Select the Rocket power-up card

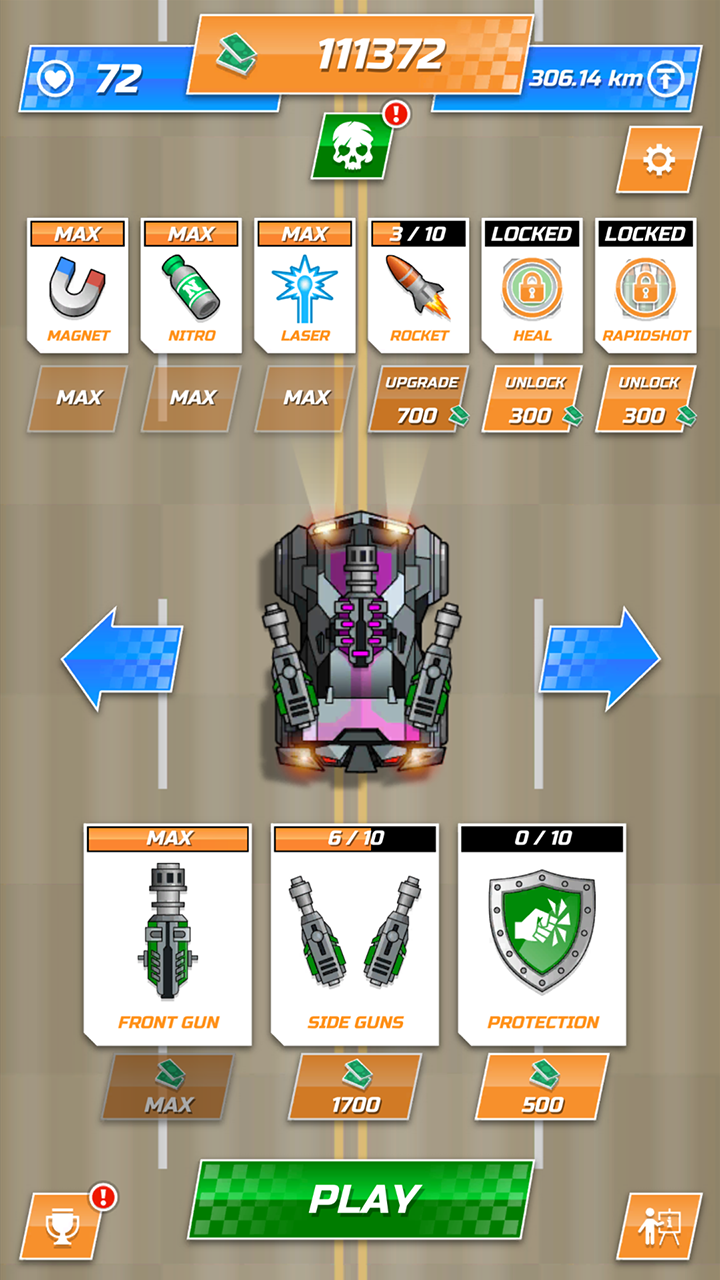tap(418, 285)
